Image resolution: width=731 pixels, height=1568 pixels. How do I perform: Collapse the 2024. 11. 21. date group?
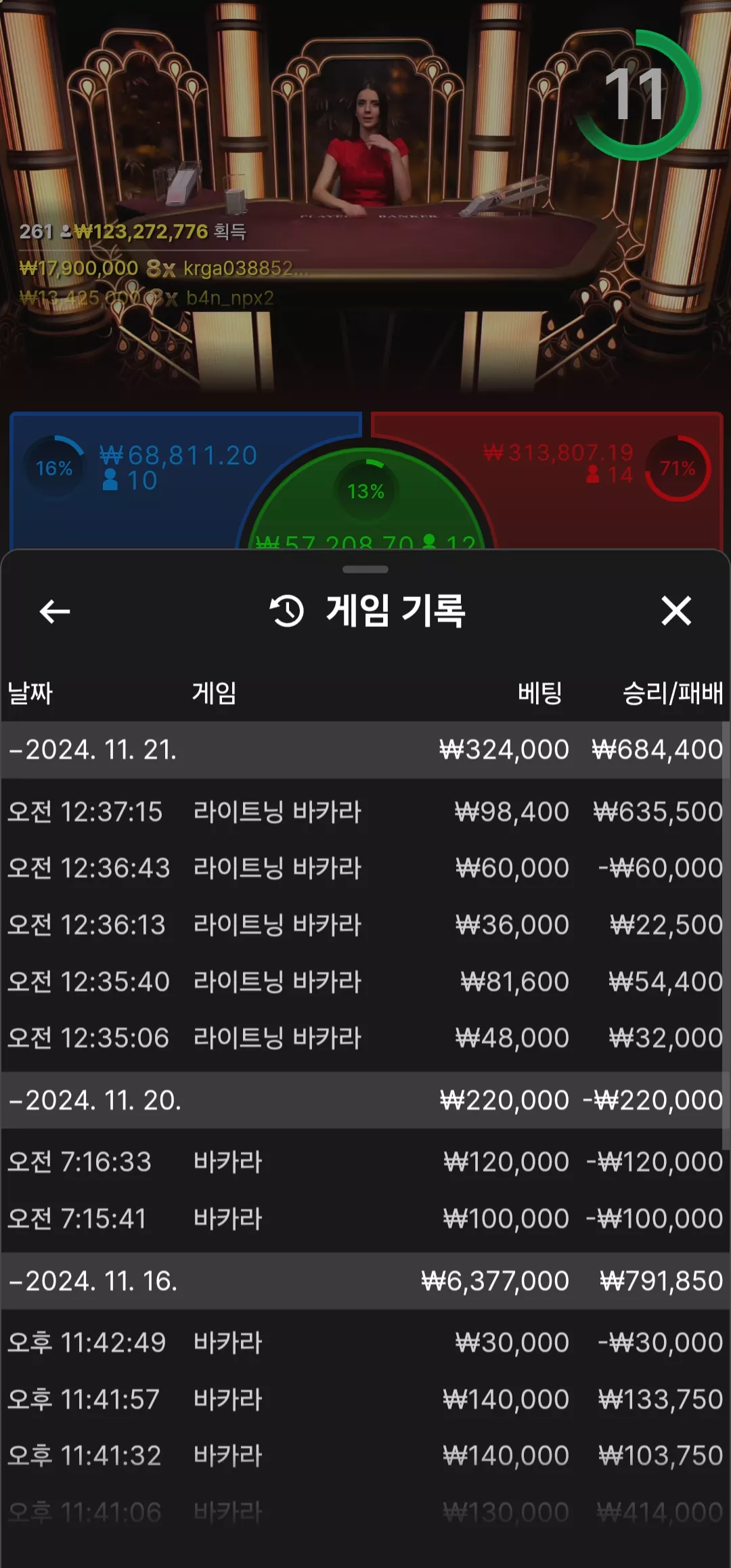pyautogui.click(x=365, y=750)
